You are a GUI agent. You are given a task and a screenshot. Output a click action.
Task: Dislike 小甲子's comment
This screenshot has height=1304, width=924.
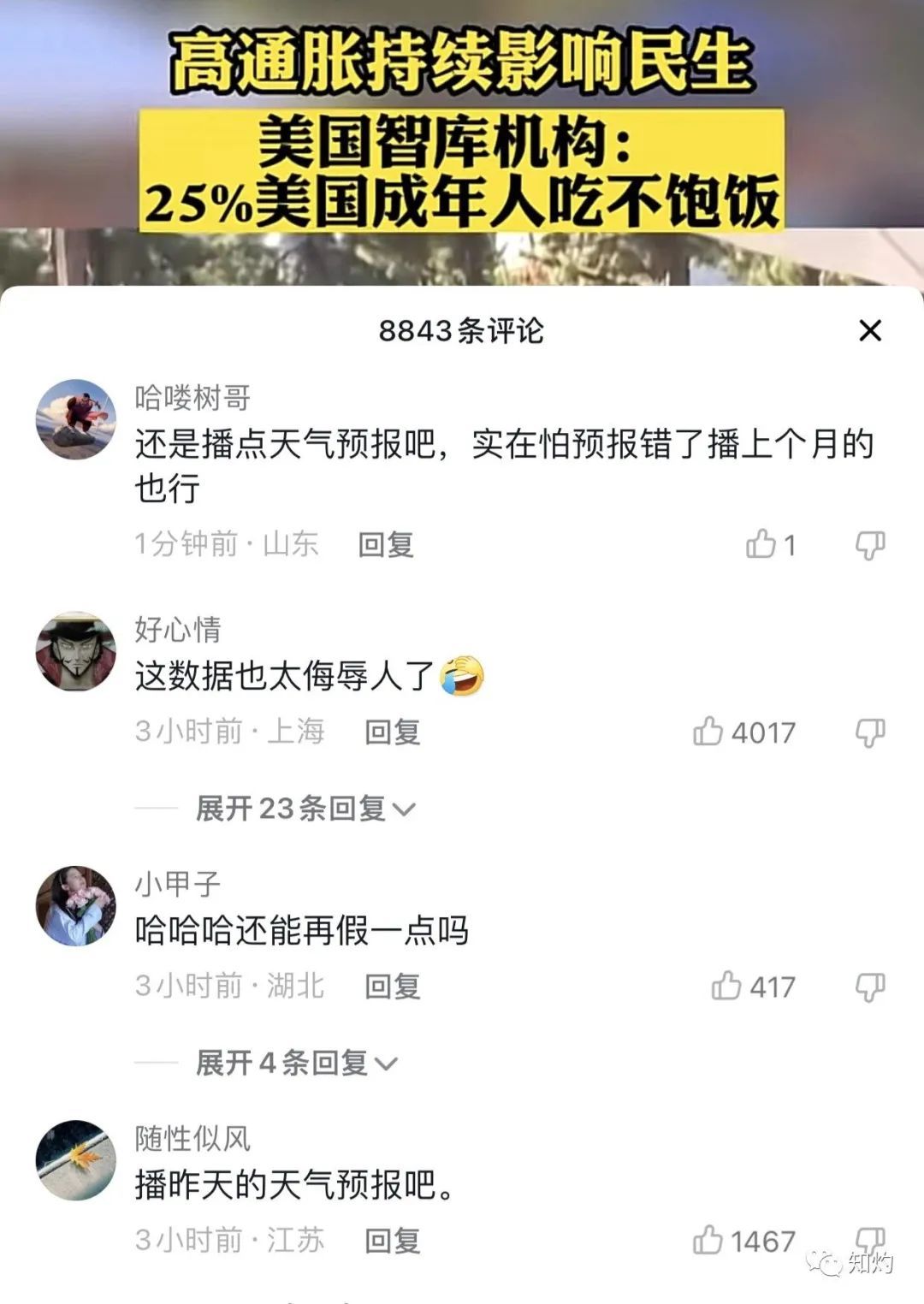point(870,987)
